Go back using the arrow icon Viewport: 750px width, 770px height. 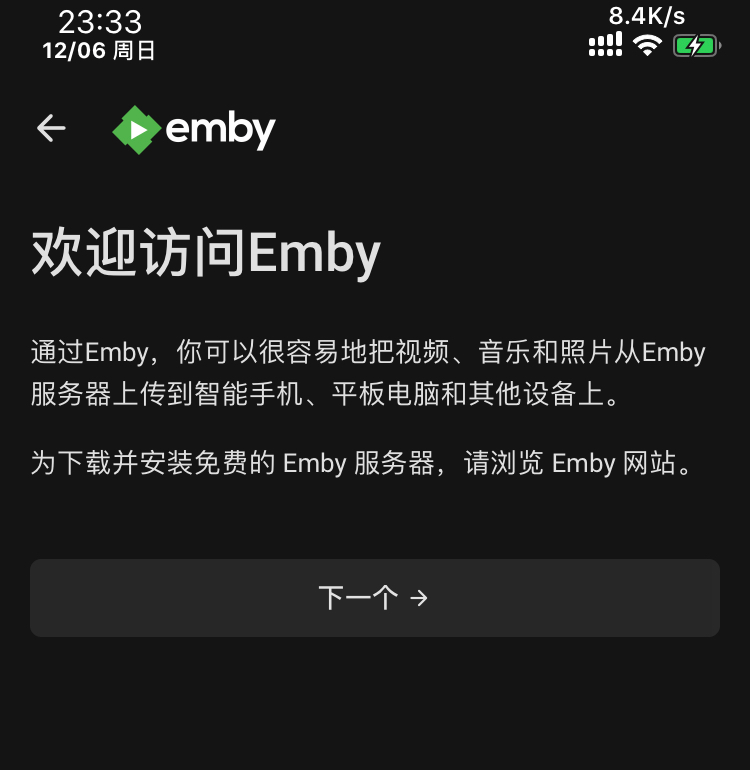pyautogui.click(x=51, y=128)
